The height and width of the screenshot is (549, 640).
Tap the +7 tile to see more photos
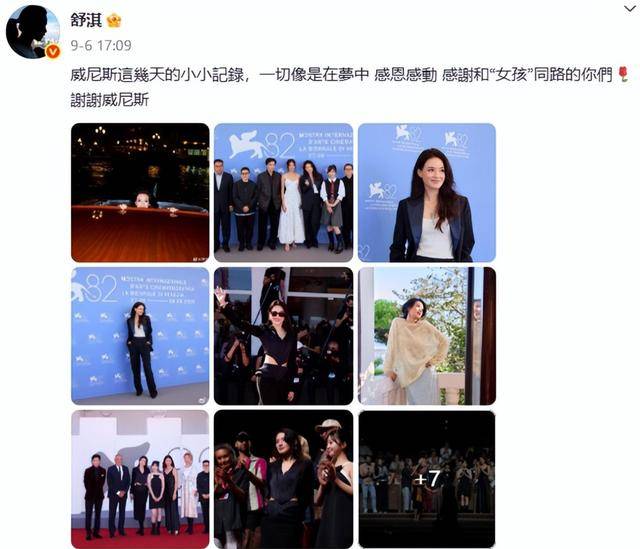(x=427, y=478)
